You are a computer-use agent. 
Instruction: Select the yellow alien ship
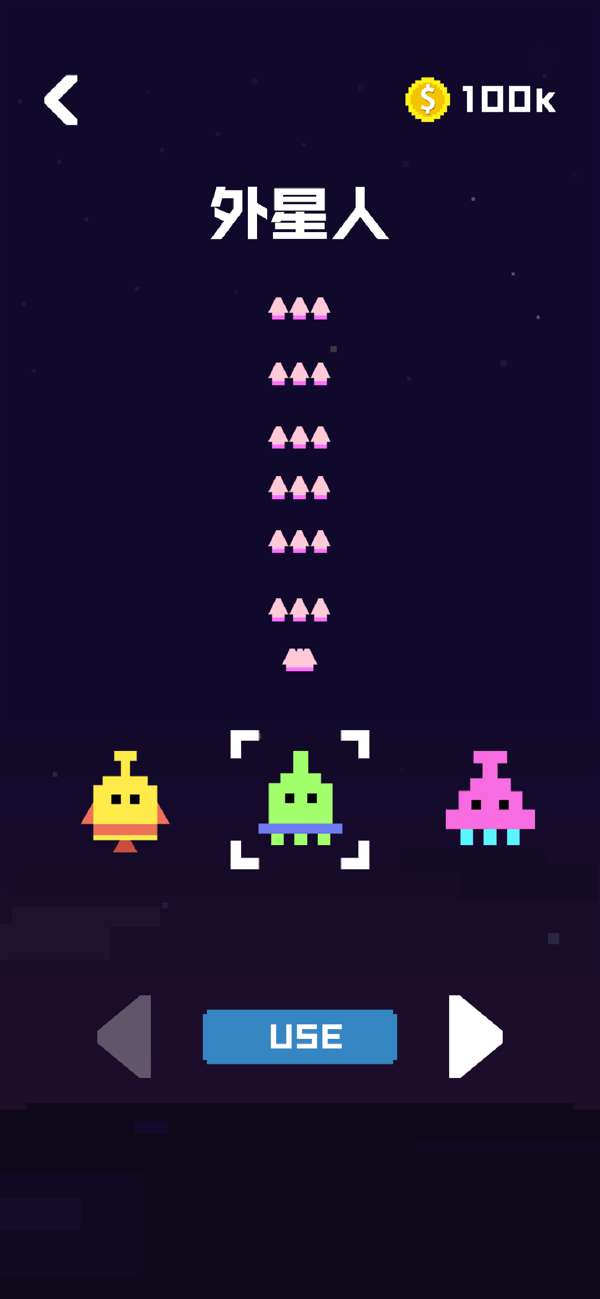(x=125, y=802)
